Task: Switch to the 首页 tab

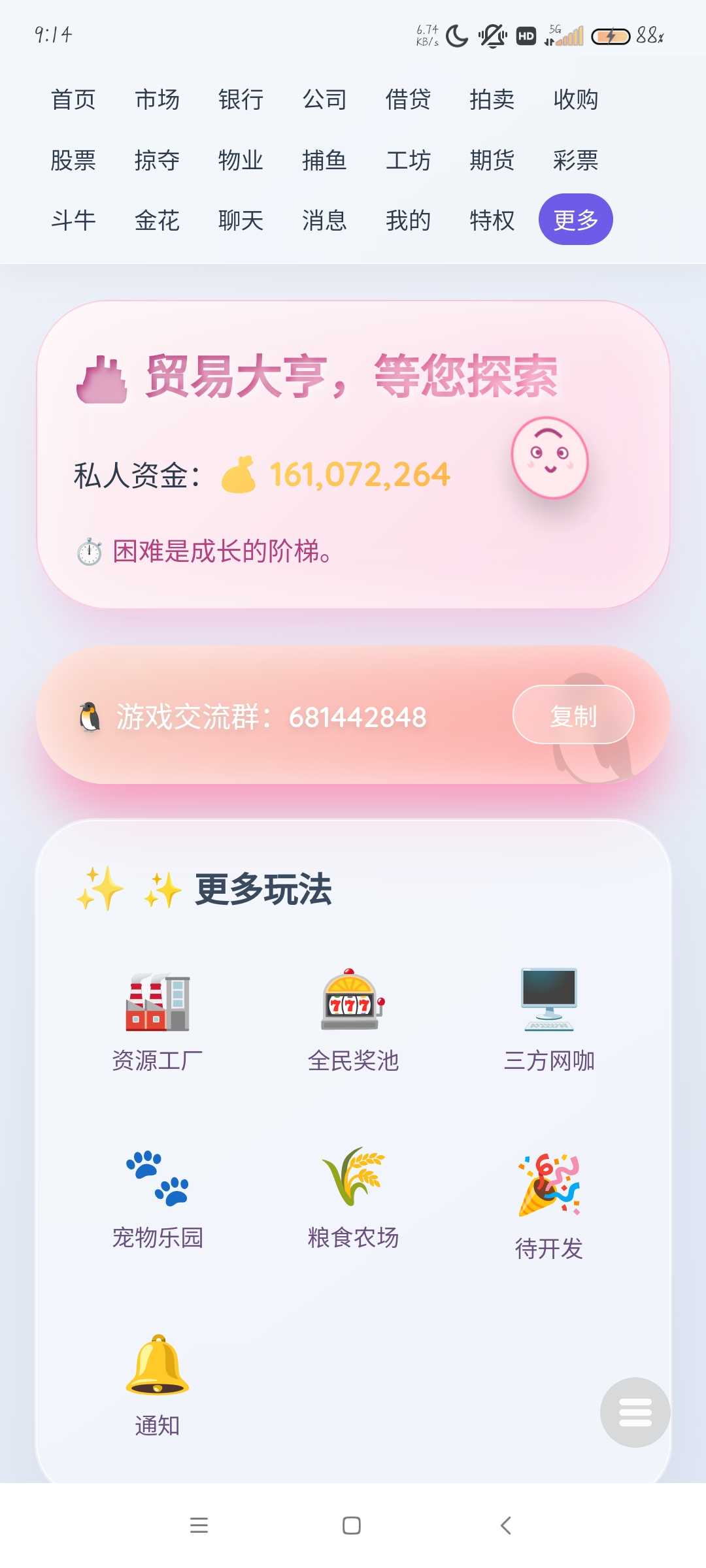Action: [x=73, y=100]
